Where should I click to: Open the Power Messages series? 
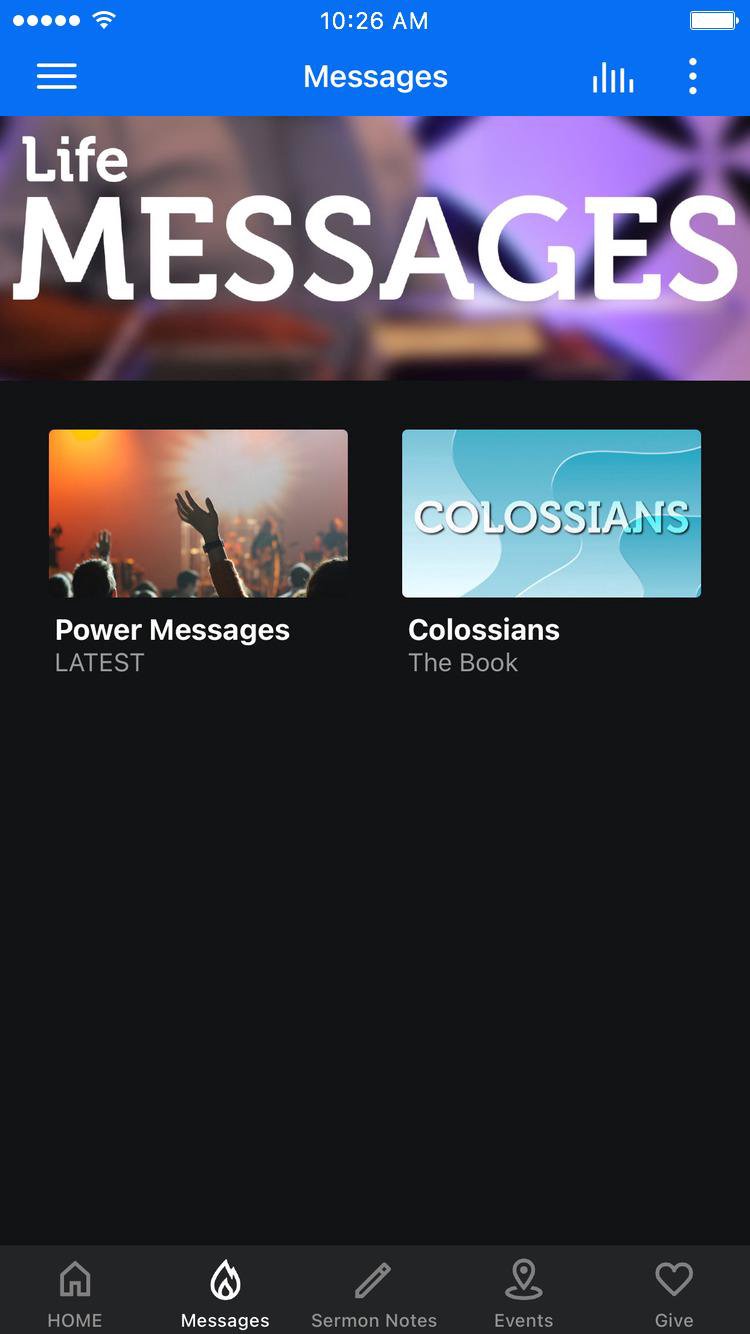tap(198, 513)
